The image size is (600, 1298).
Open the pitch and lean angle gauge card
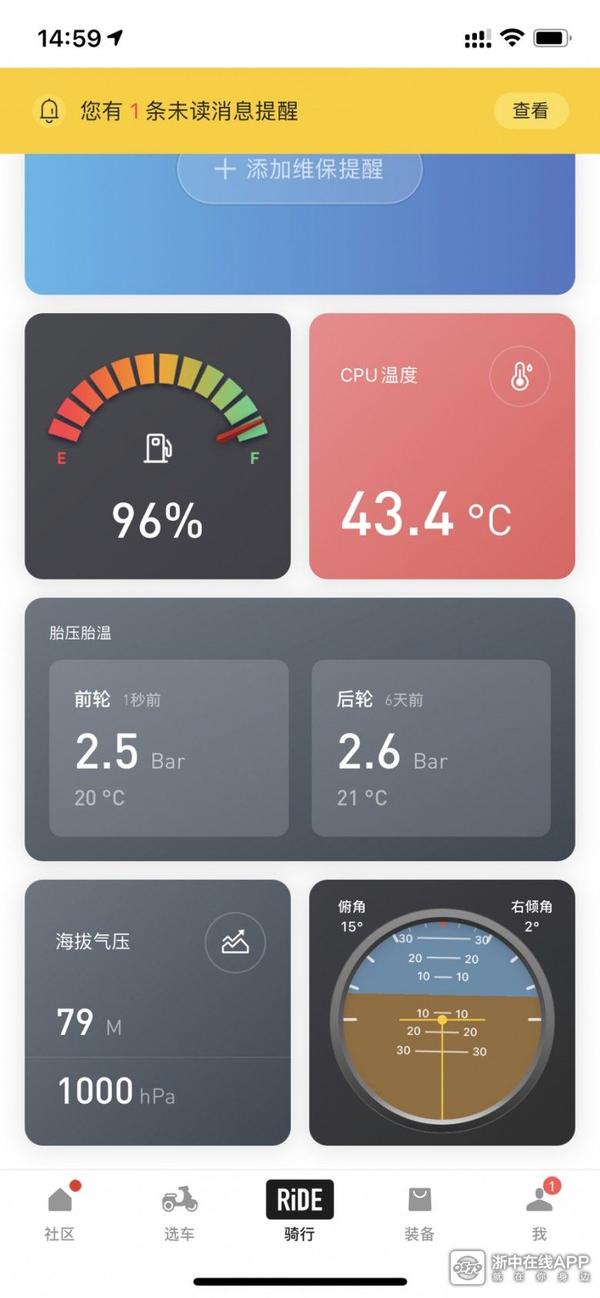click(441, 1012)
